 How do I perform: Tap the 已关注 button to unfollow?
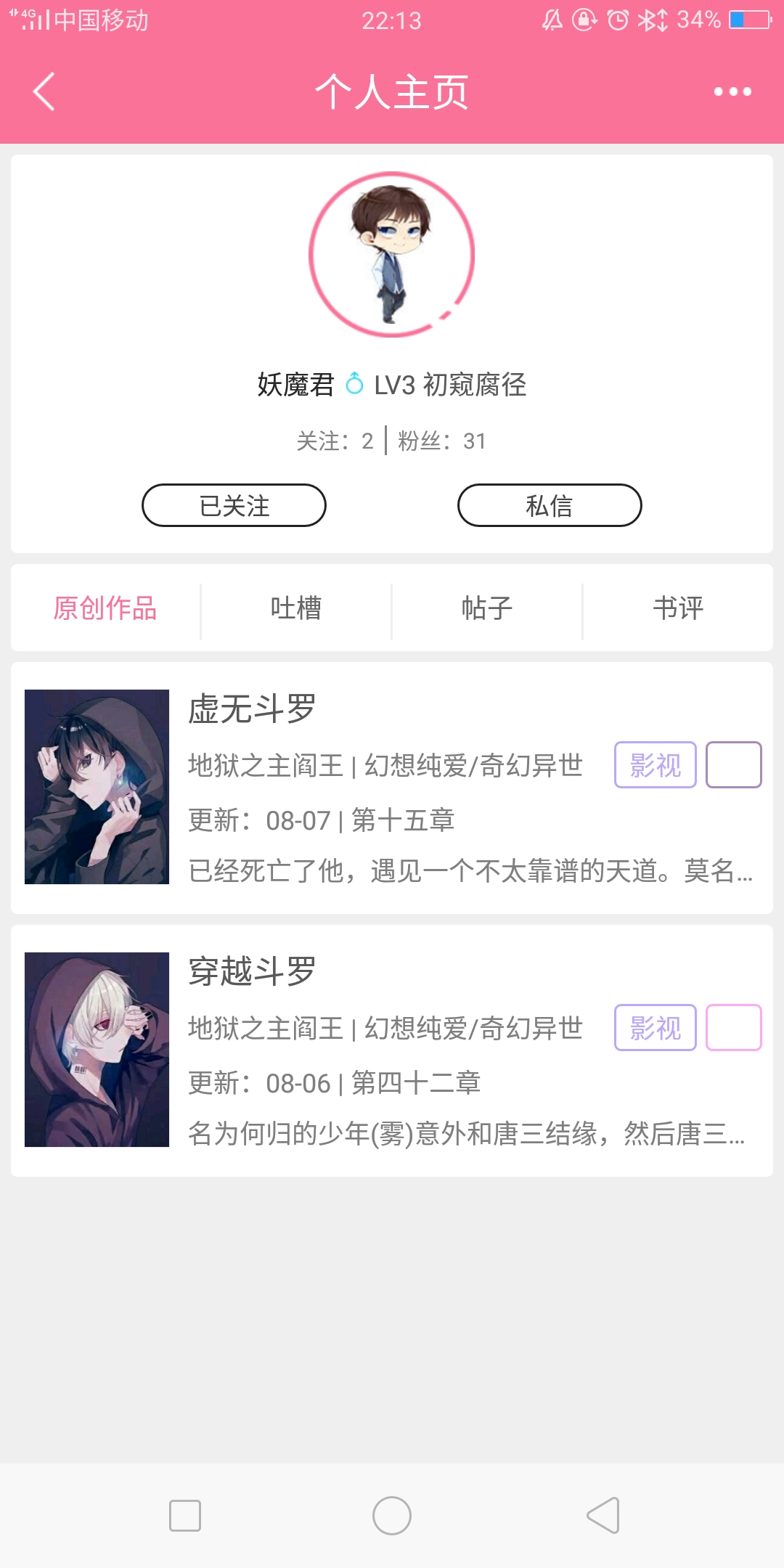pos(234,505)
